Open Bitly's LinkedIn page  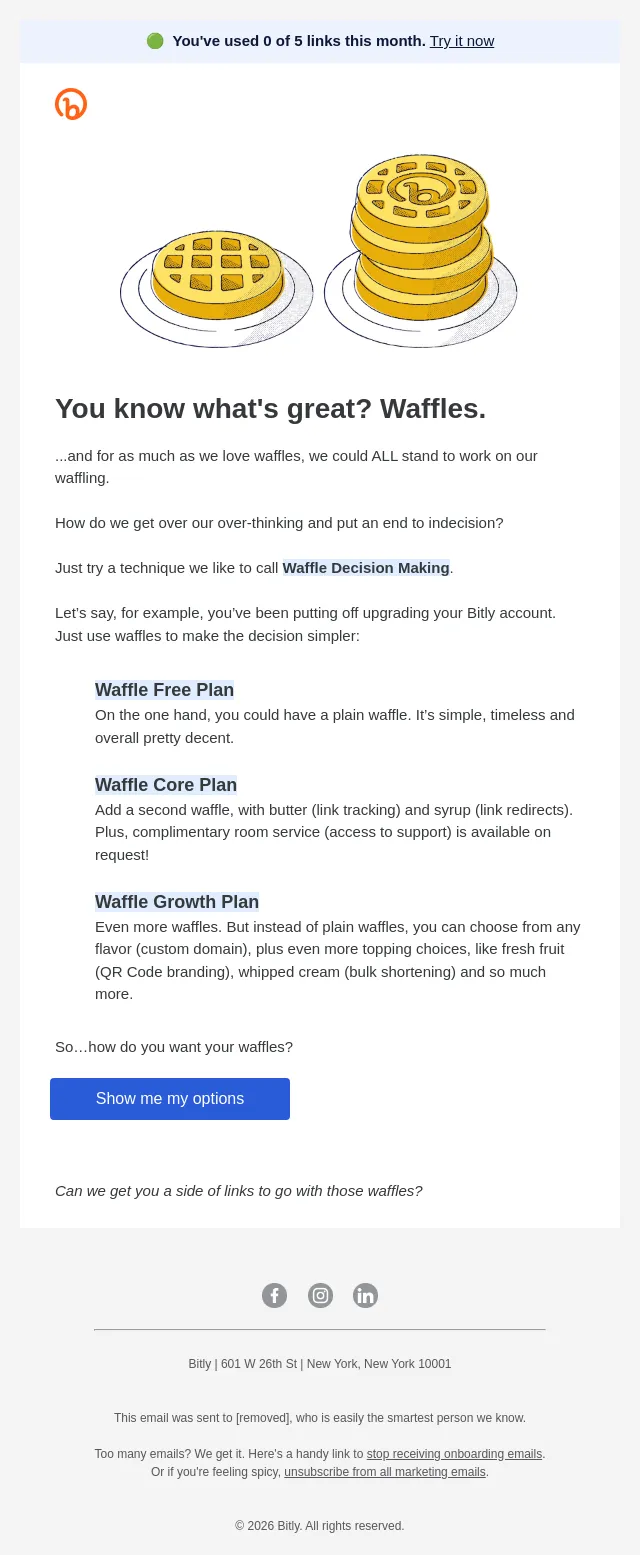[x=365, y=1295]
